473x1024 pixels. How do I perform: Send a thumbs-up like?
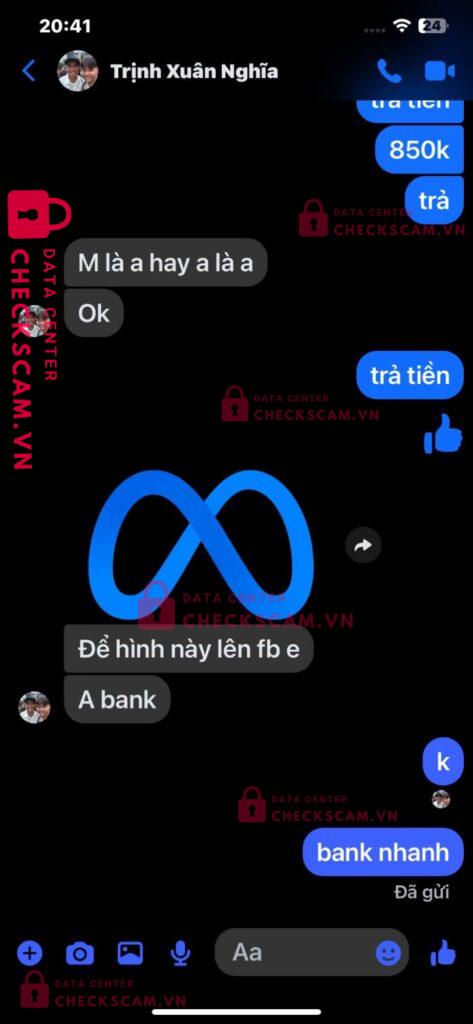(443, 953)
